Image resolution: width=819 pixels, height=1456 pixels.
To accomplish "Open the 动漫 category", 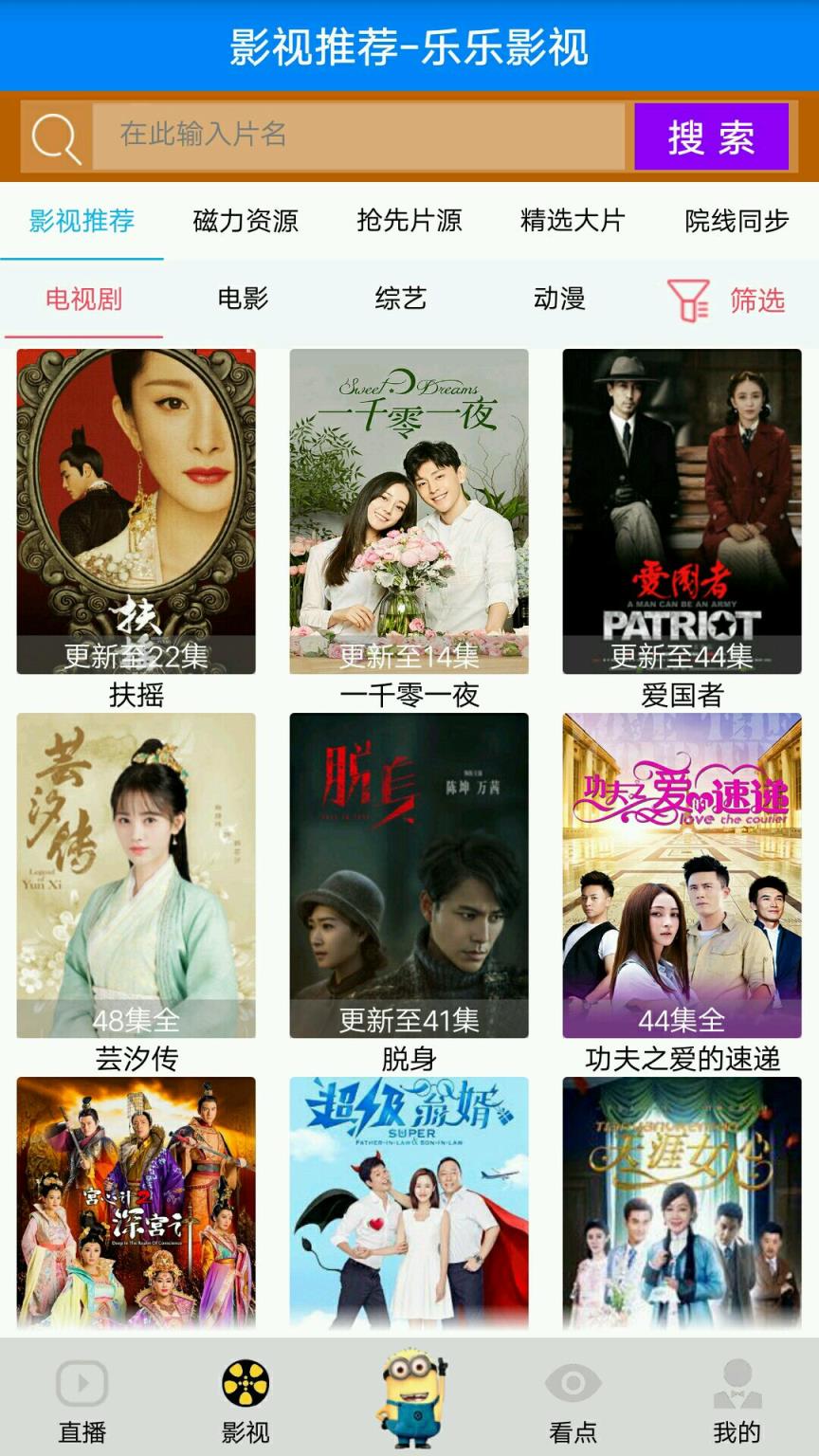I will (560, 300).
